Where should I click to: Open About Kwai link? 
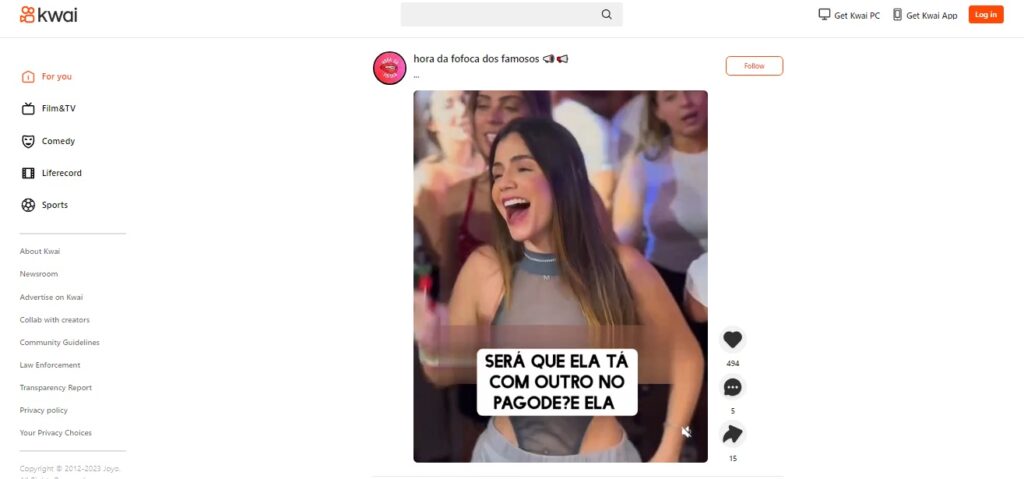40,251
